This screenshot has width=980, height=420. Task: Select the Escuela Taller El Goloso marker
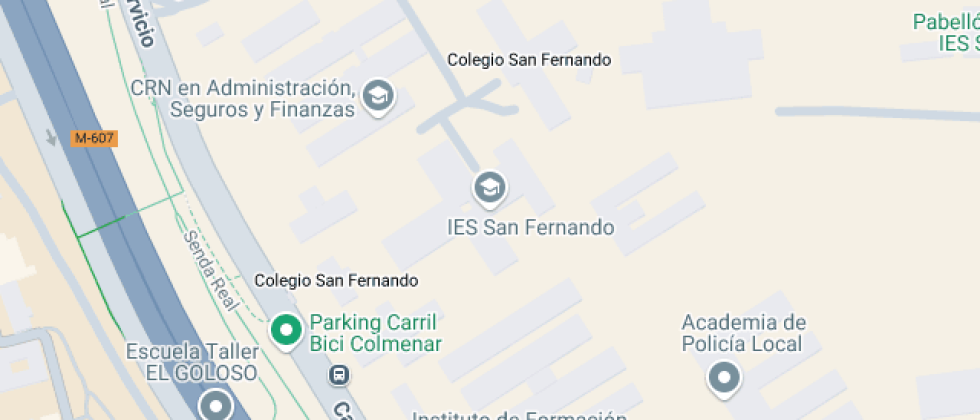click(x=215, y=406)
